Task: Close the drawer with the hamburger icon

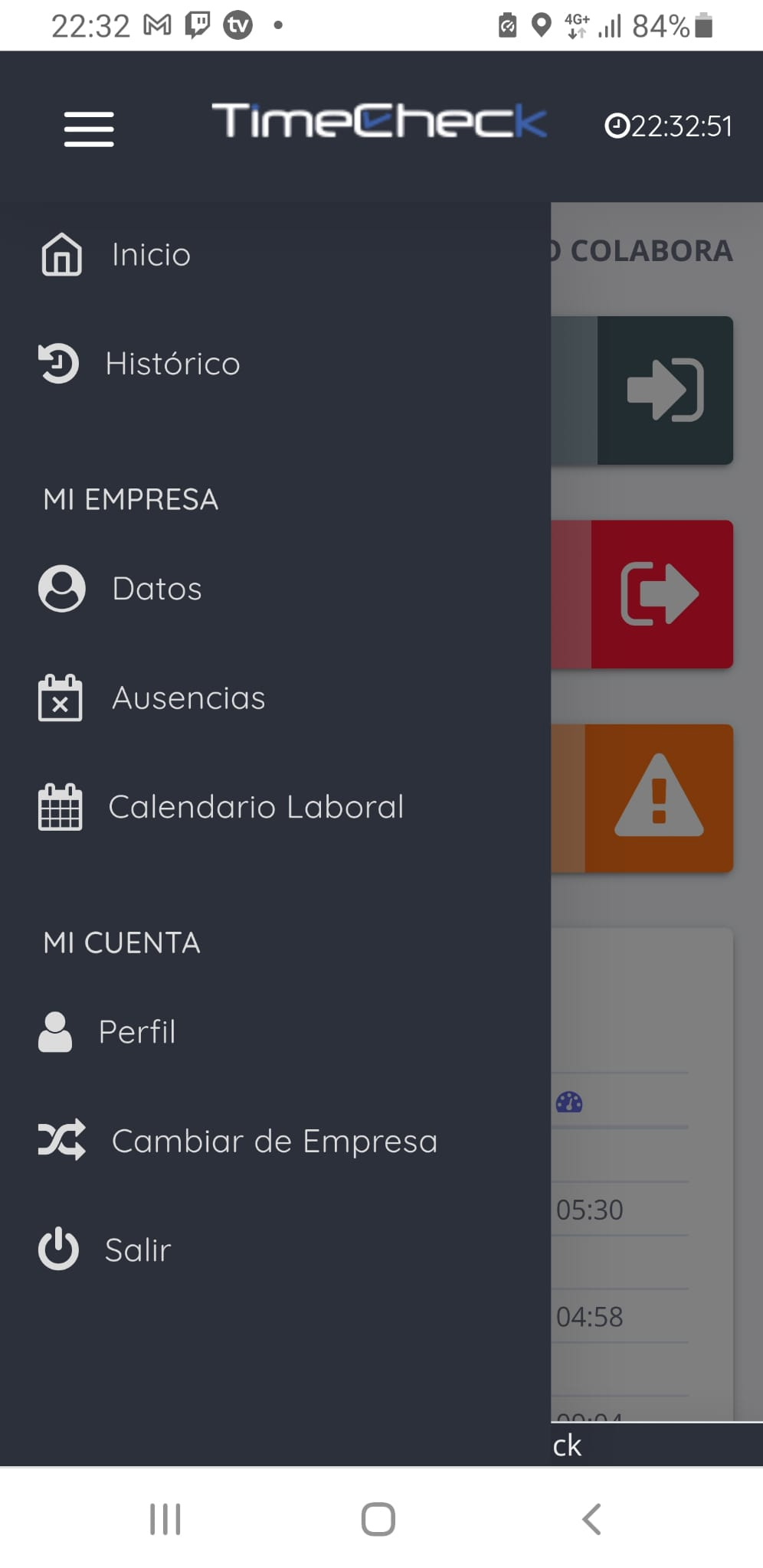Action: click(x=89, y=128)
